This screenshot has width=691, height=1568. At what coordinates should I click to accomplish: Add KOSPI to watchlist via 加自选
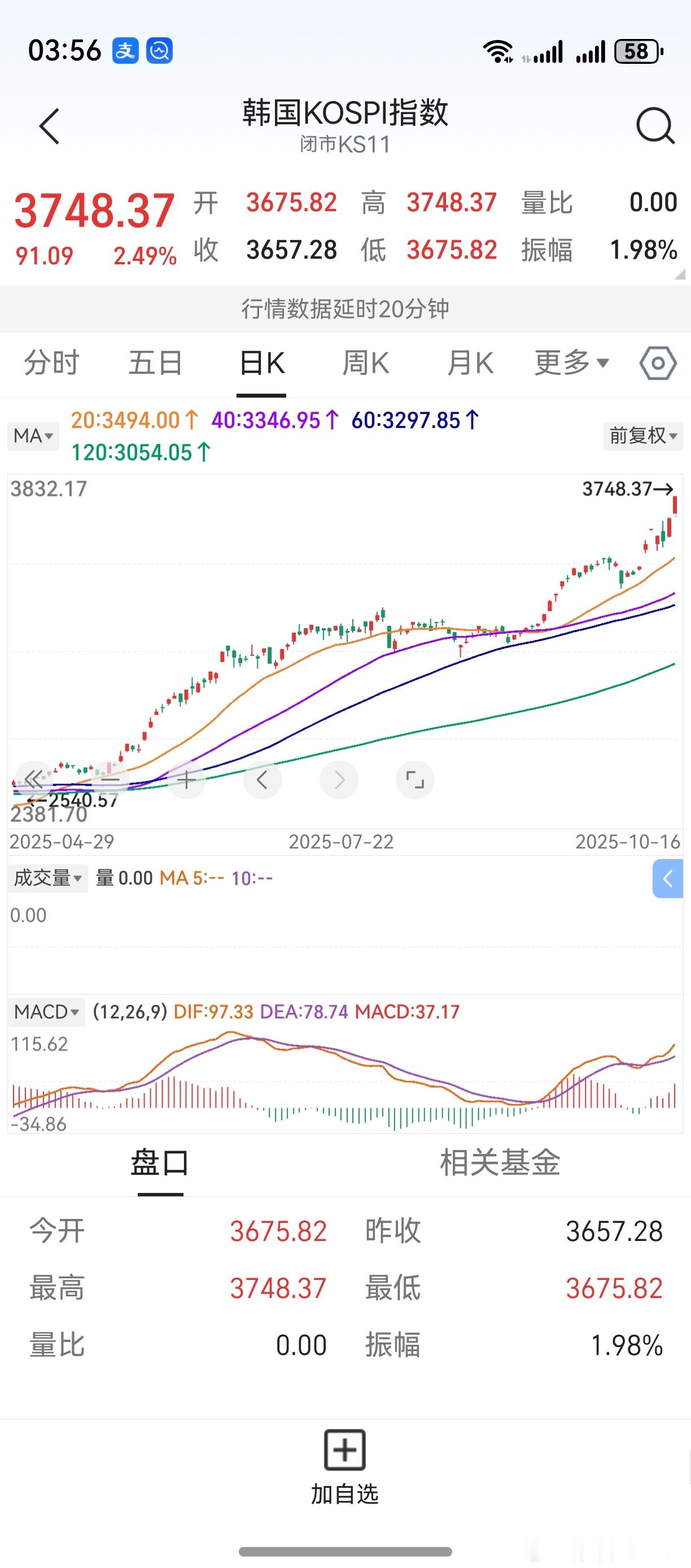tap(345, 1466)
